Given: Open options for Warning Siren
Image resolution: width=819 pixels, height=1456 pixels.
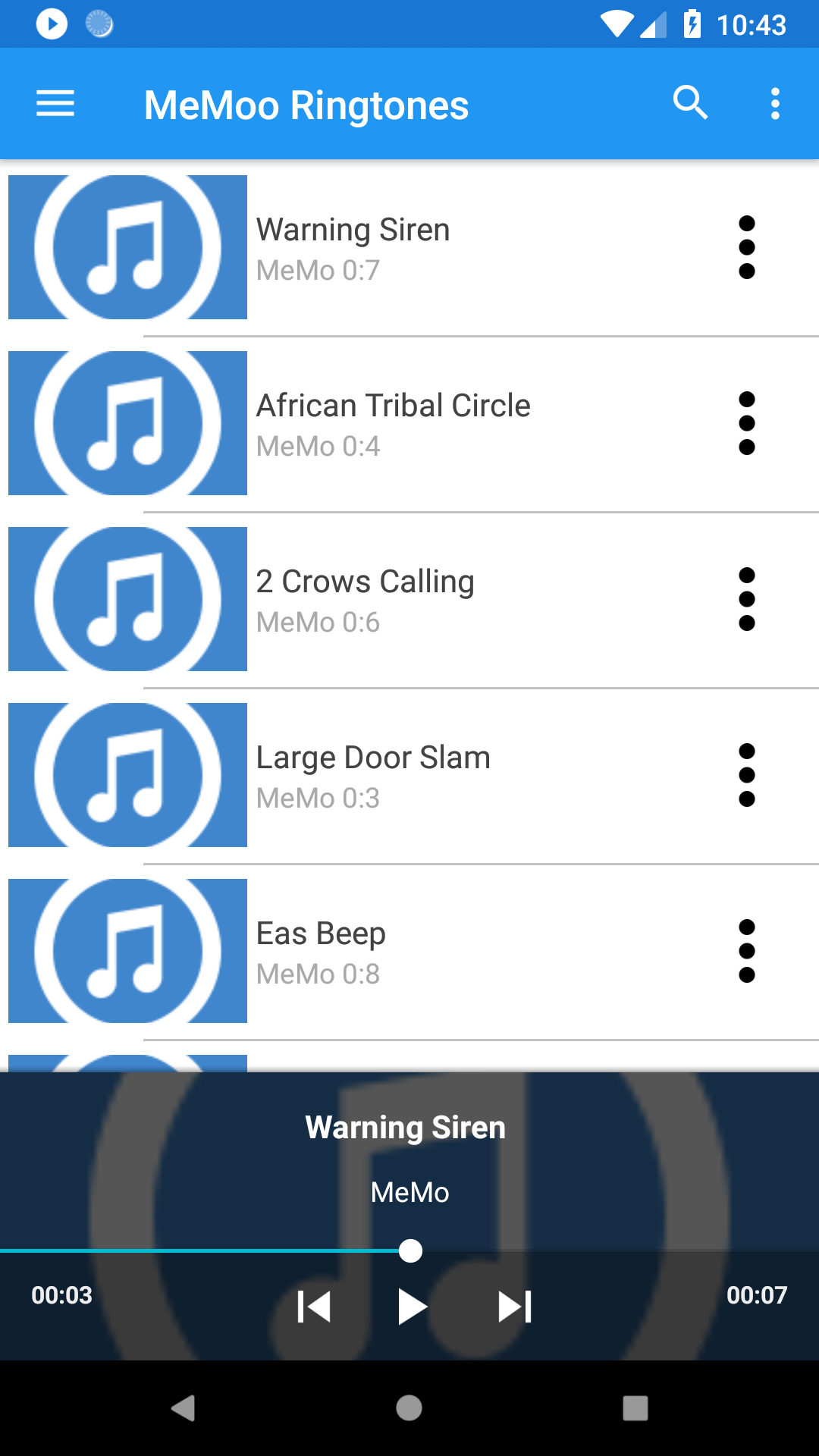Looking at the screenshot, I should (x=747, y=247).
